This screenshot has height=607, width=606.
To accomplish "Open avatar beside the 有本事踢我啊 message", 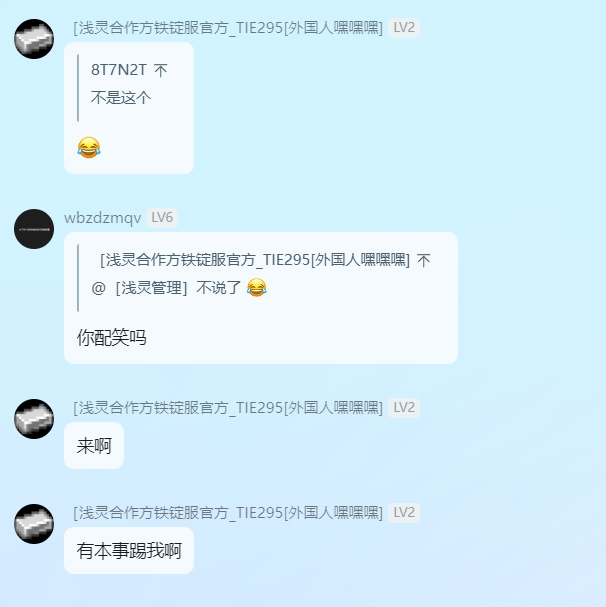I will [x=34, y=524].
